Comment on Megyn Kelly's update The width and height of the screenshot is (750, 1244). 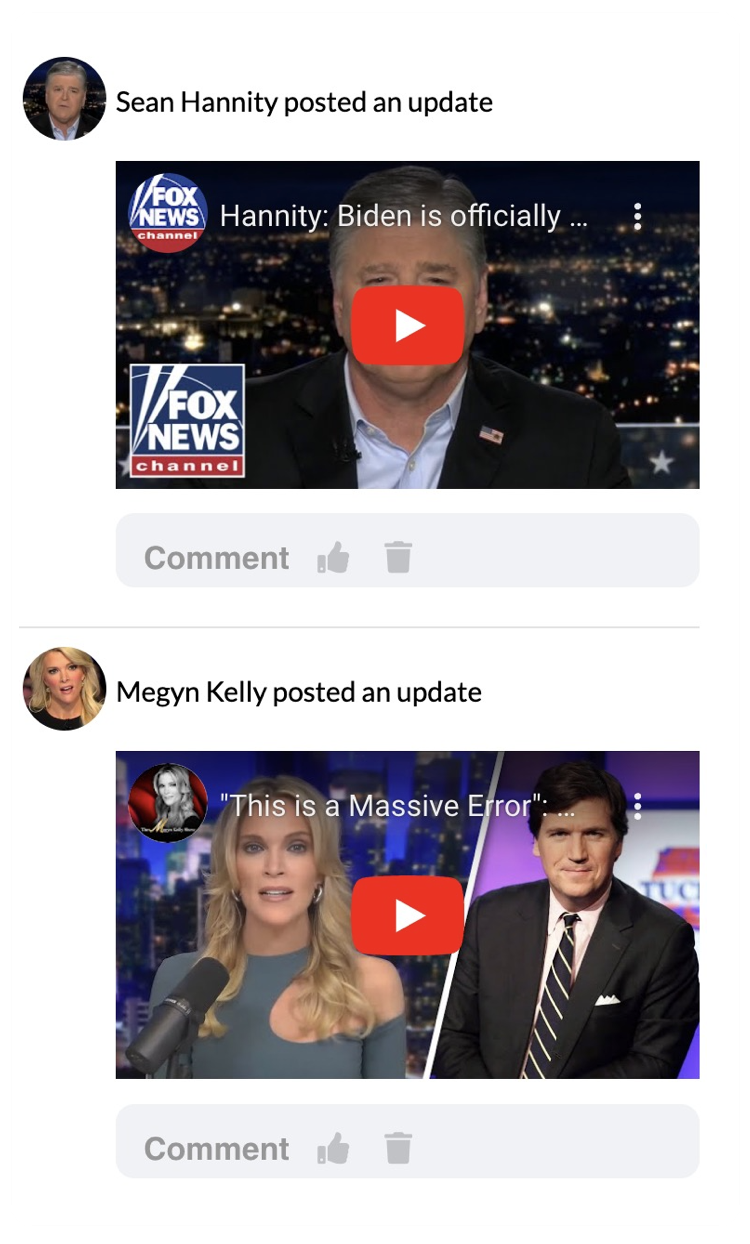pos(216,1148)
